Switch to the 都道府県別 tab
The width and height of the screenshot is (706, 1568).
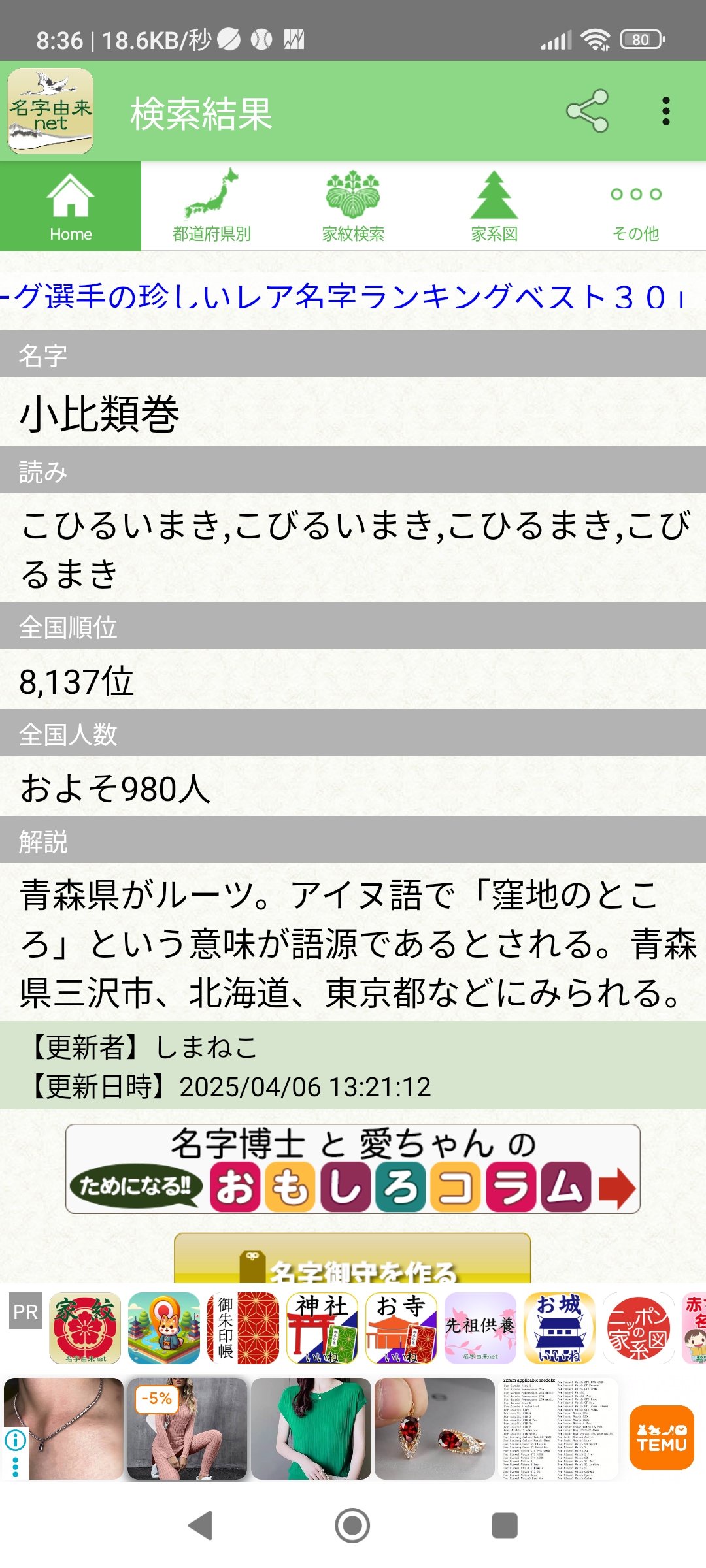click(x=212, y=206)
